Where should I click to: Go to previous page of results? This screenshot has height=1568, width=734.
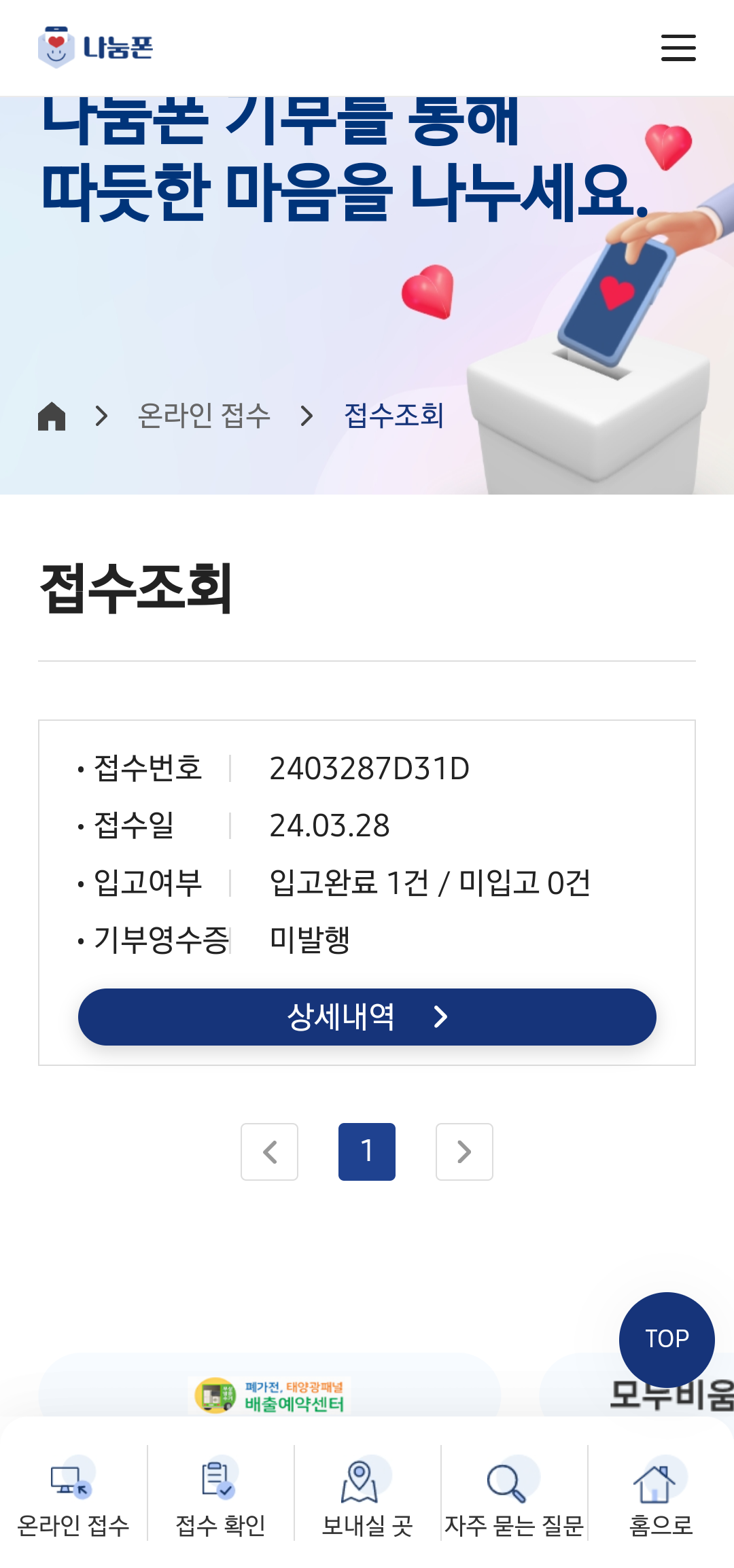coord(270,1152)
